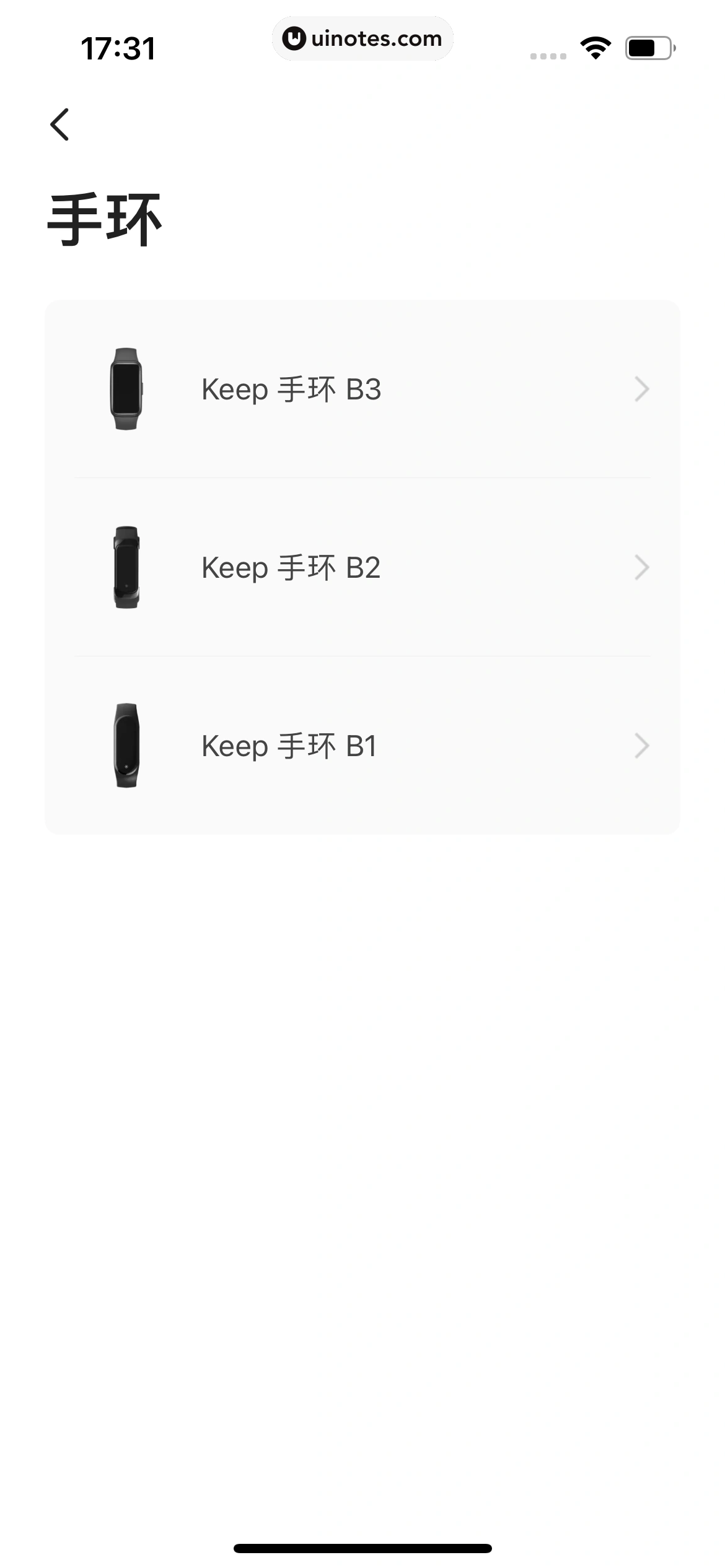Open Keep 手环 B2 details with the arrow

[x=643, y=567]
